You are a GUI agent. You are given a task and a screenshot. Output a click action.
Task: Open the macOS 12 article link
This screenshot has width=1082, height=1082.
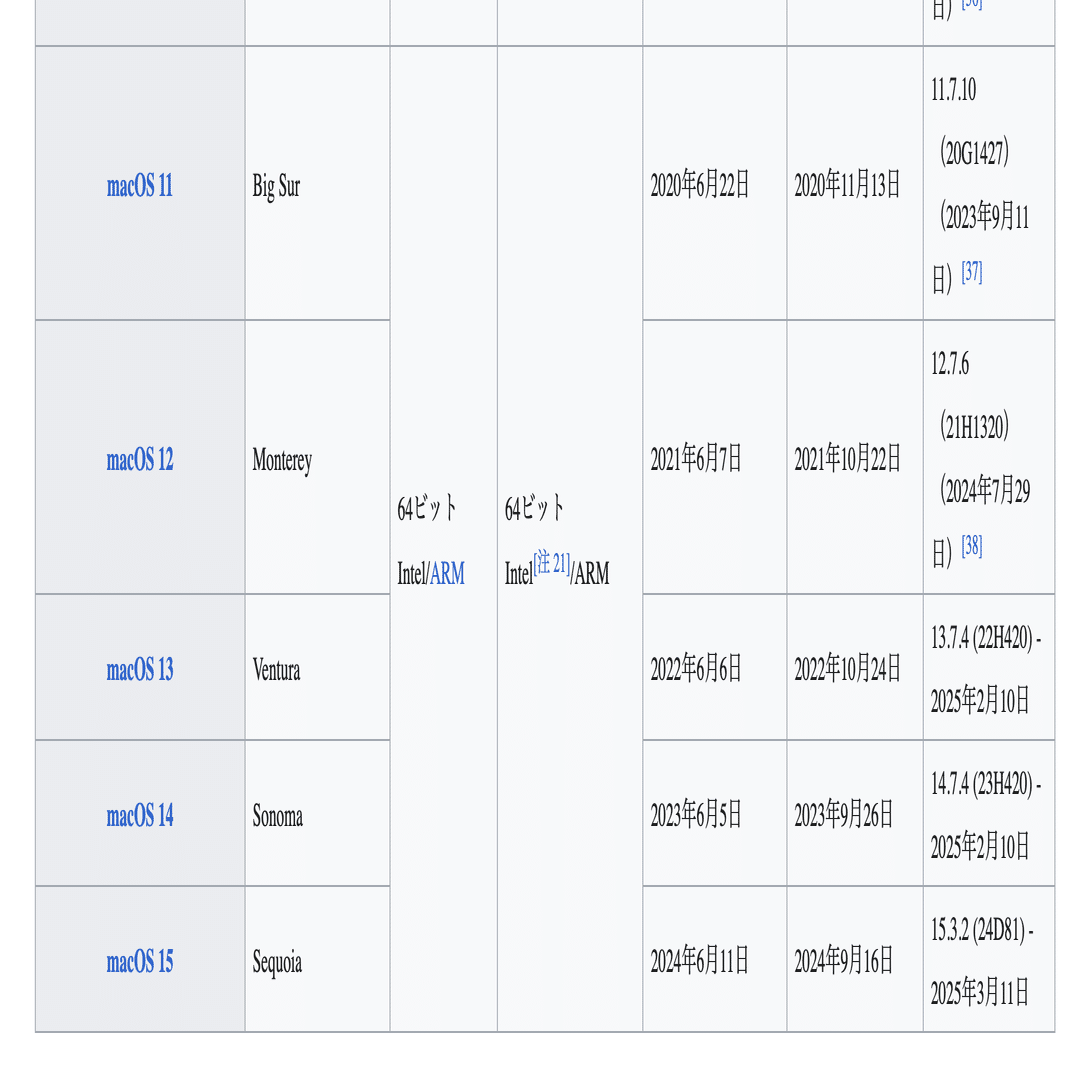(x=139, y=460)
